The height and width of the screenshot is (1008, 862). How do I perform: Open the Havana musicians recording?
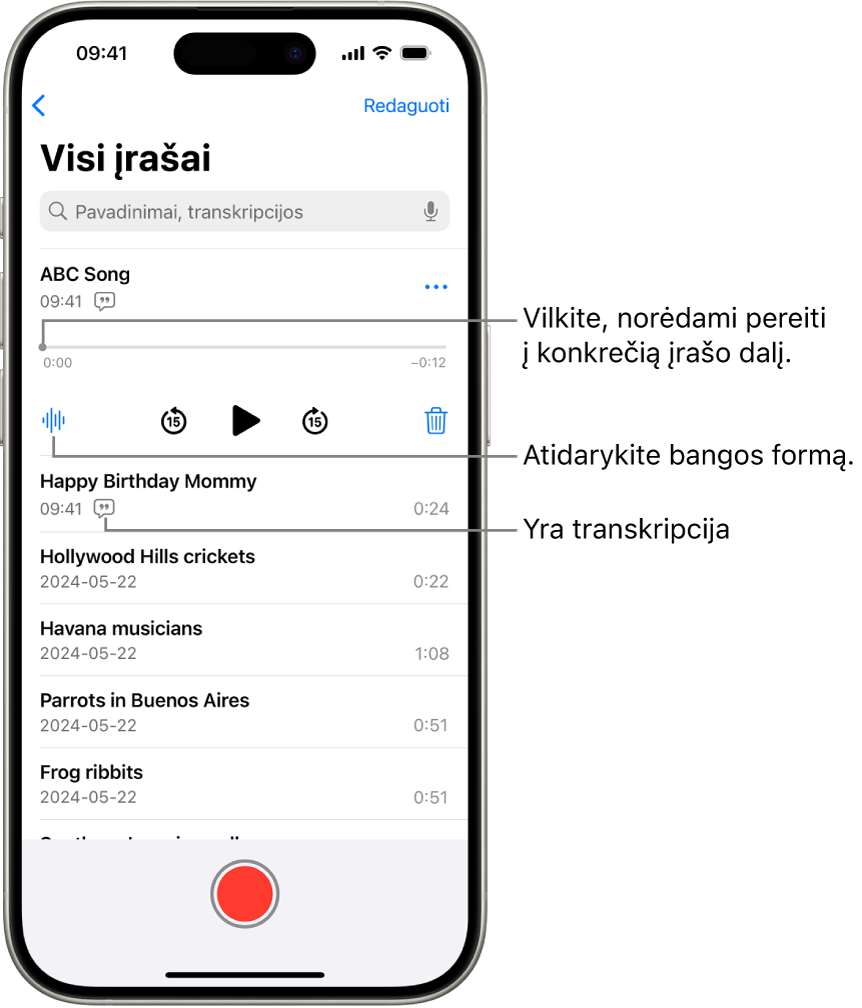click(x=200, y=640)
